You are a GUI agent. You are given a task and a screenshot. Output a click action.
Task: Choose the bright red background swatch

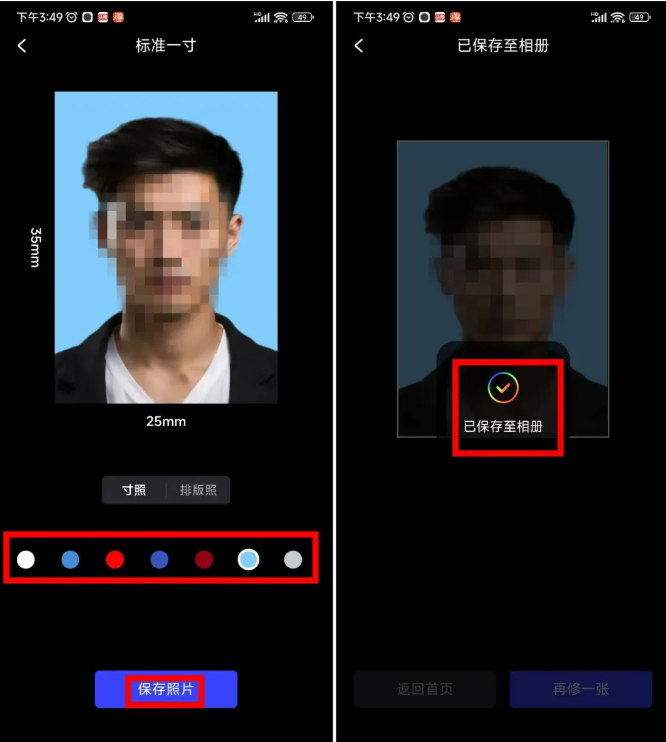[115, 560]
